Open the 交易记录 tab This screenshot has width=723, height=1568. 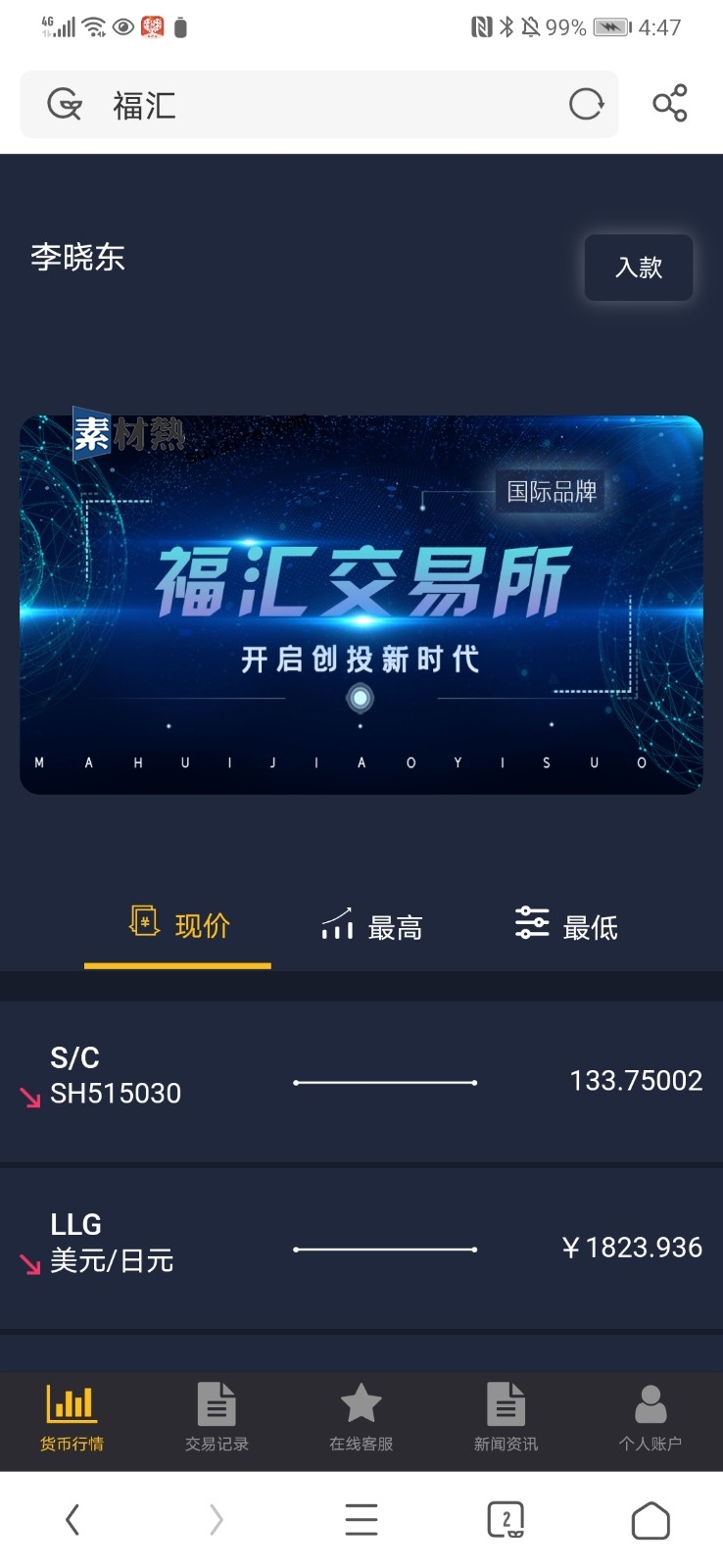217,1417
